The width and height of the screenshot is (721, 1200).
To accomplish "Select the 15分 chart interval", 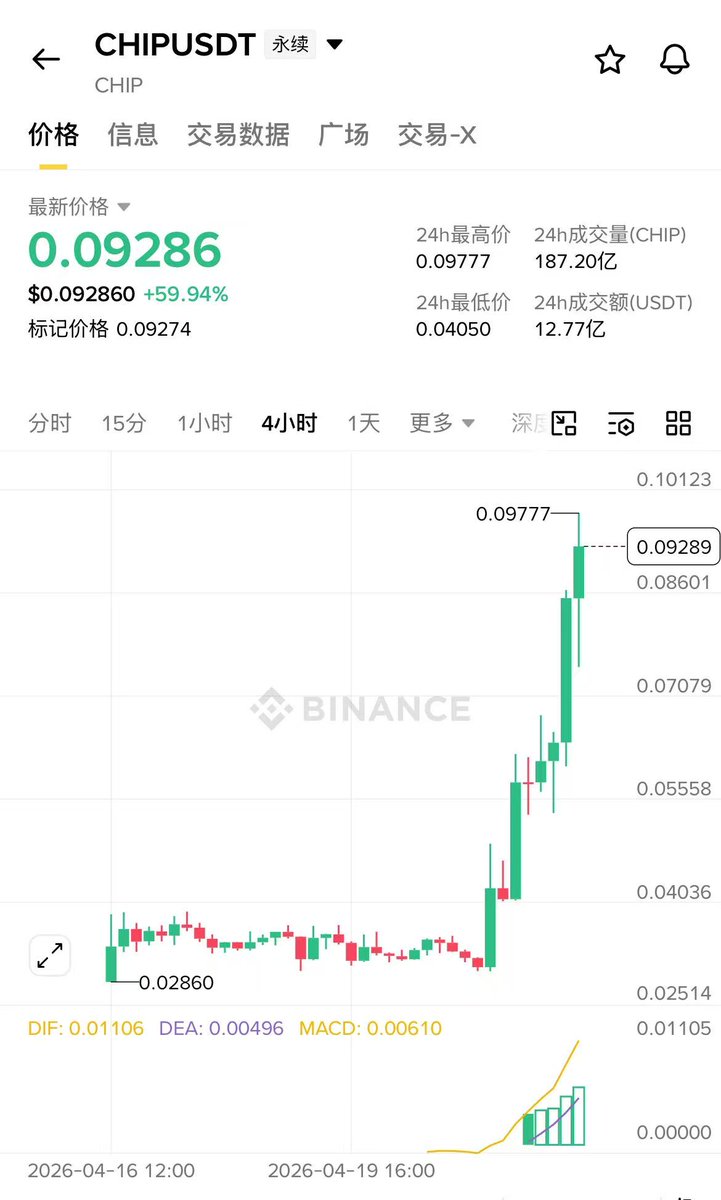I will coord(123,423).
